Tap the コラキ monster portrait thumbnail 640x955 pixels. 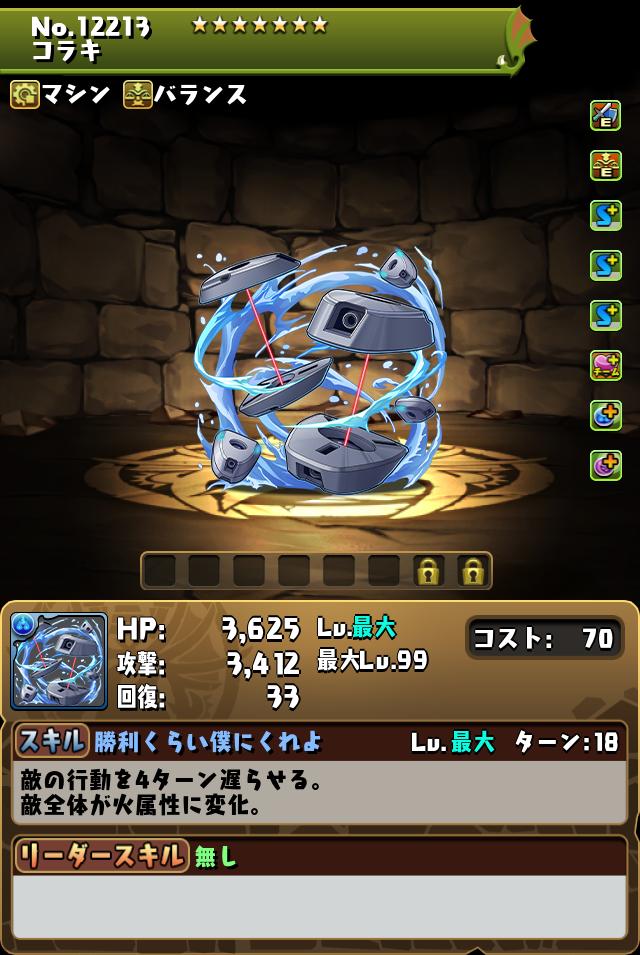pos(59,661)
